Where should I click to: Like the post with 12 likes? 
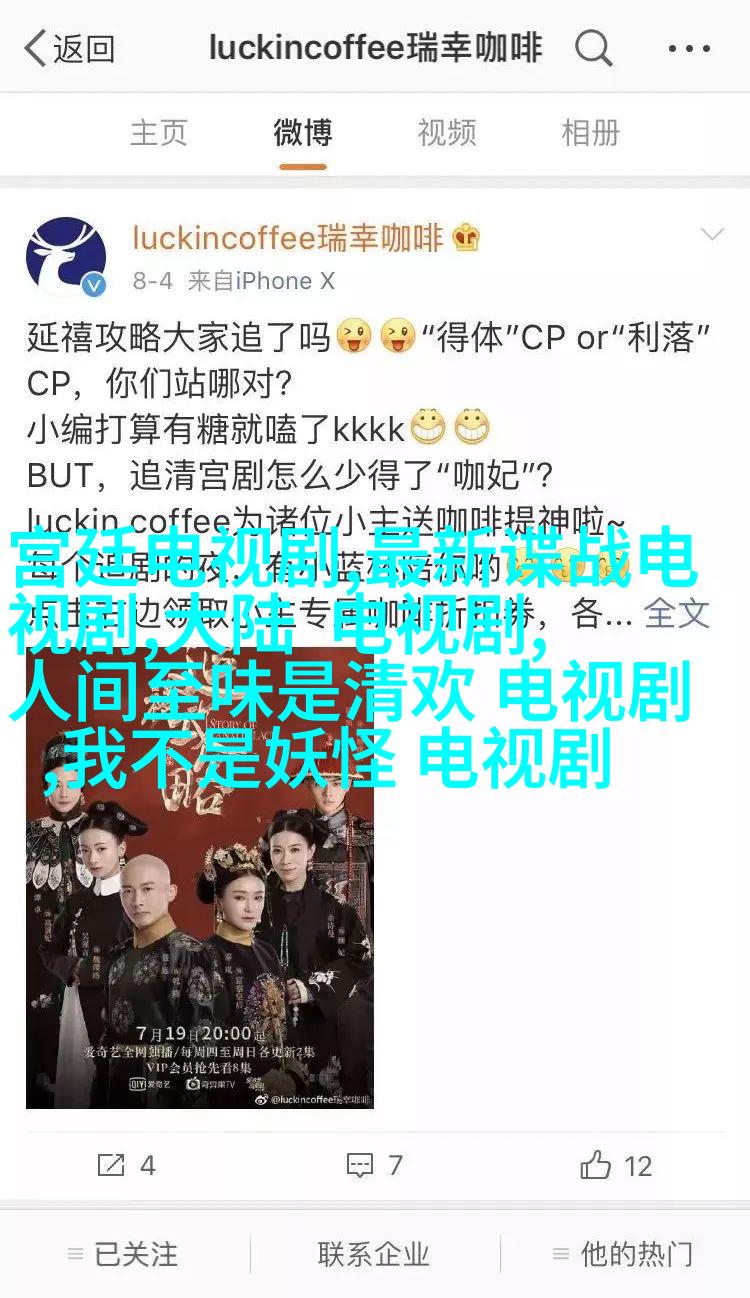(x=615, y=1165)
